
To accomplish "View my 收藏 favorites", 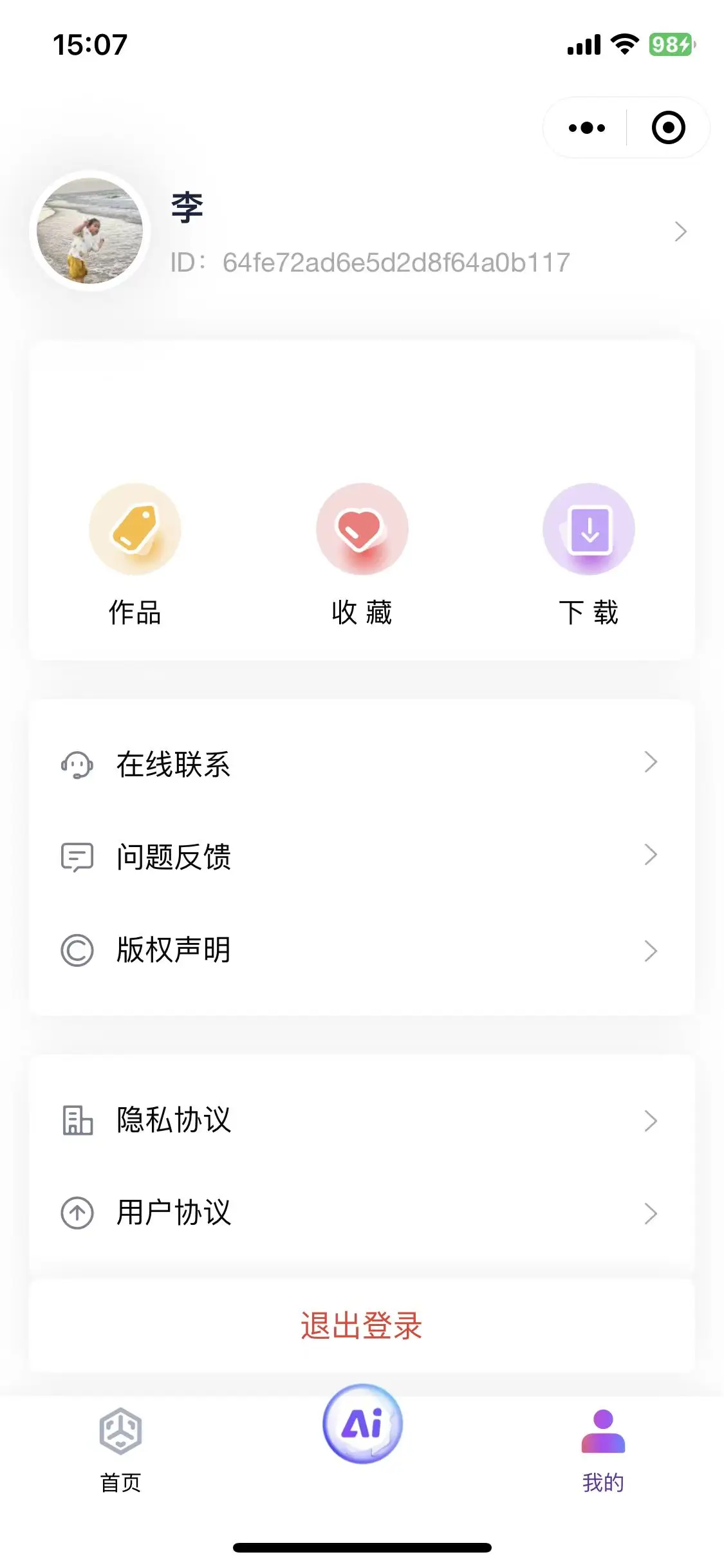I will 362,554.
